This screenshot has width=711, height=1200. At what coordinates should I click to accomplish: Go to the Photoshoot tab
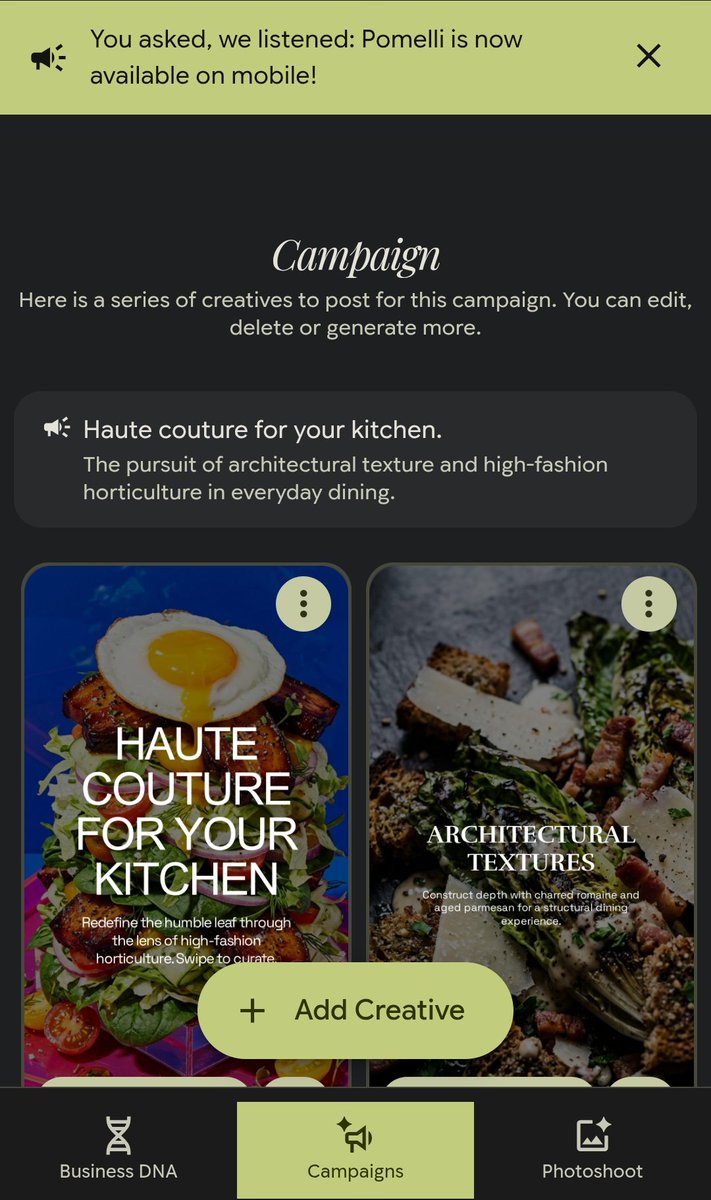pos(592,1149)
